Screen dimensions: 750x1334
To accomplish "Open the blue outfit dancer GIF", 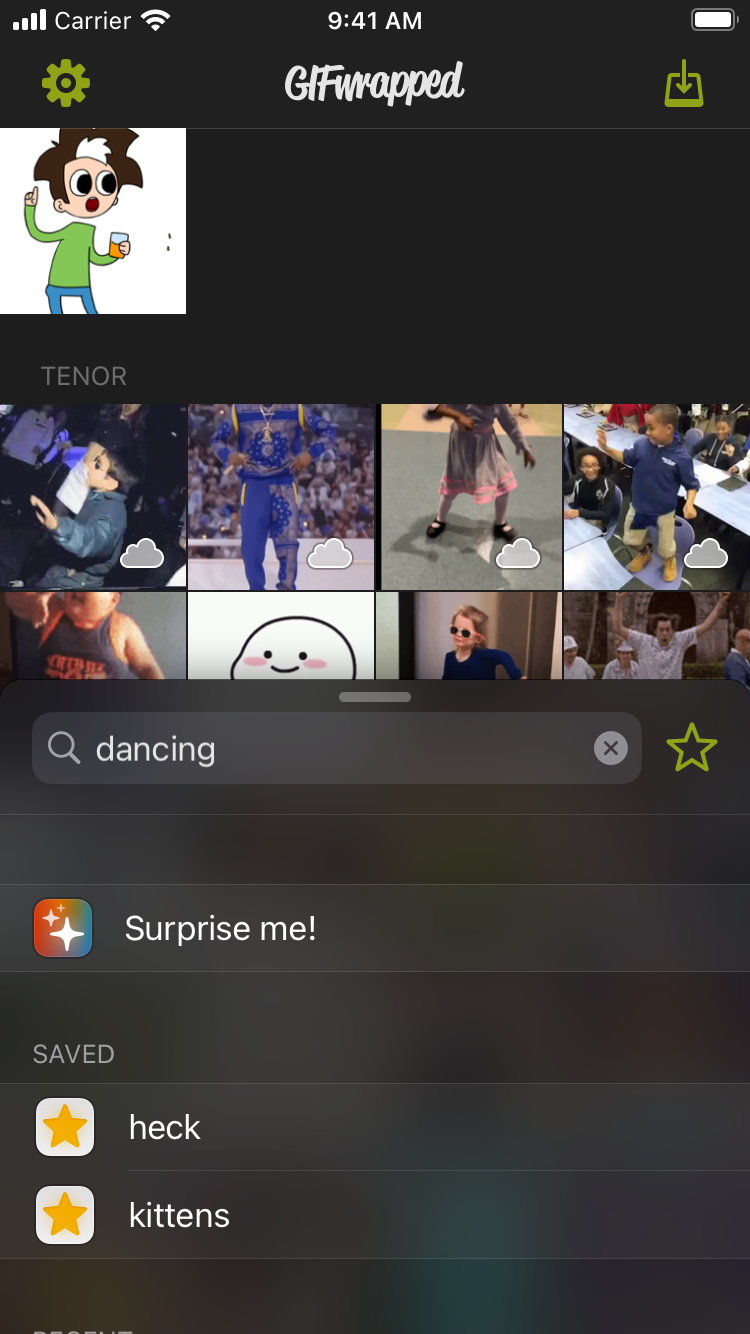I will point(281,497).
